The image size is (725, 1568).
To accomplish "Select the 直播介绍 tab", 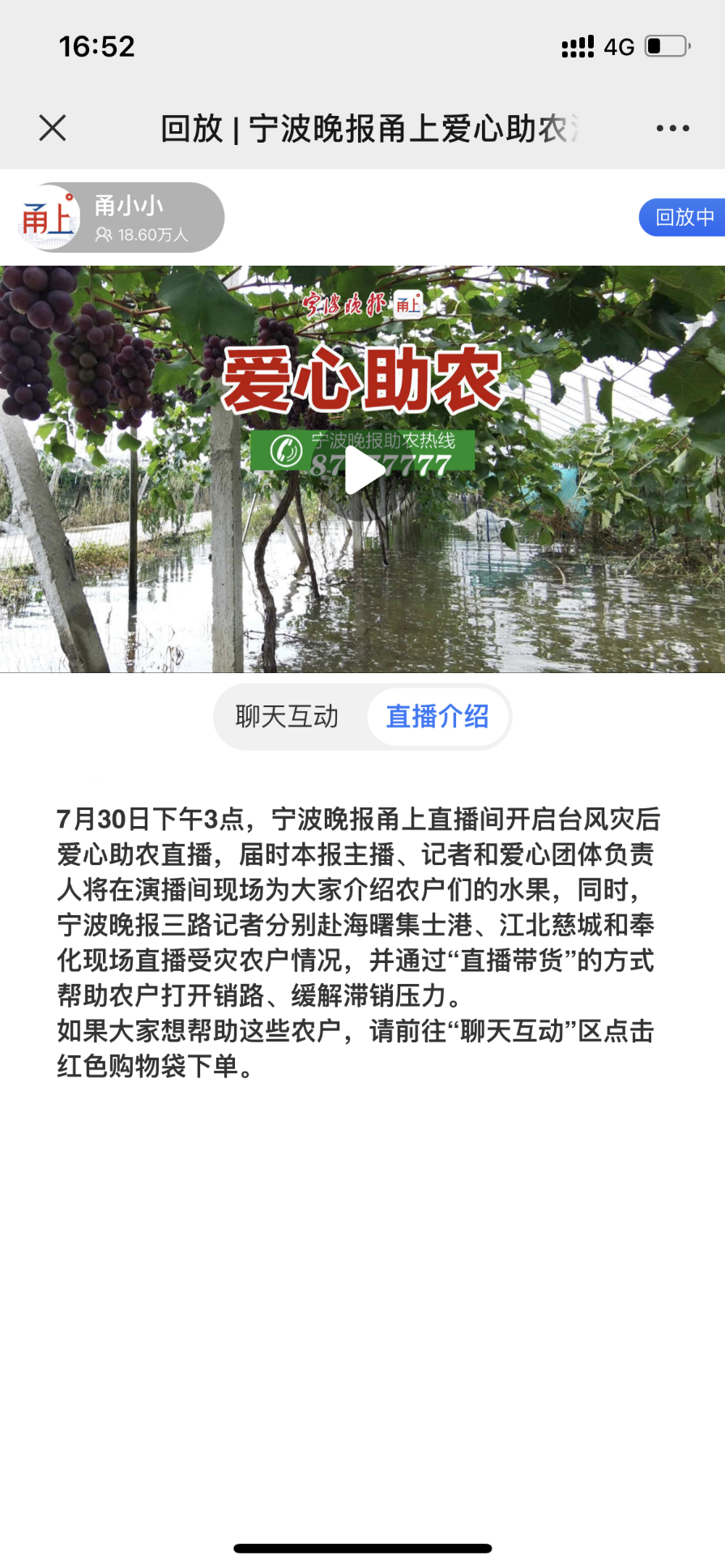I will [437, 717].
